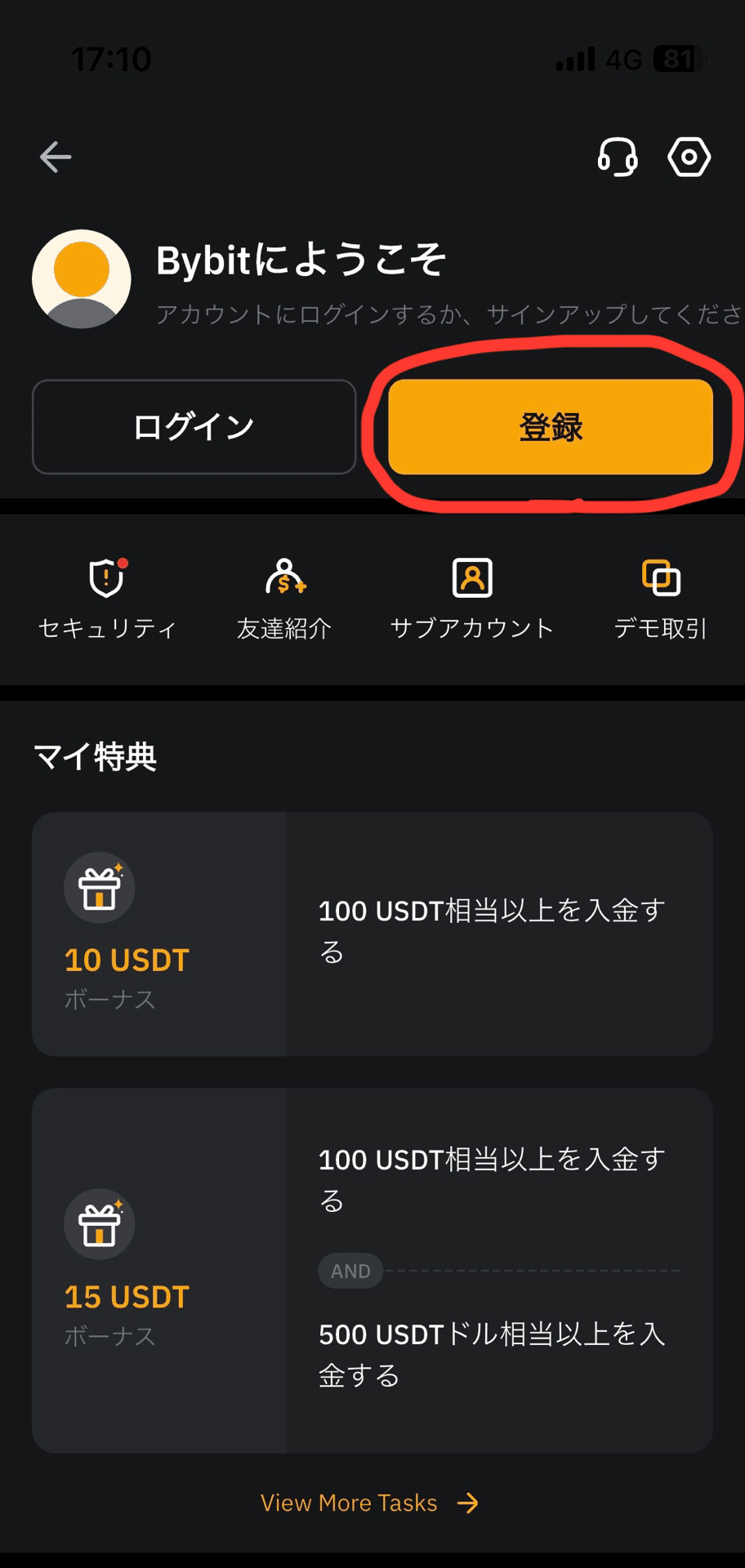This screenshot has width=745, height=1568.
Task: Open the 15 USDT bonus card
Action: [372, 1270]
